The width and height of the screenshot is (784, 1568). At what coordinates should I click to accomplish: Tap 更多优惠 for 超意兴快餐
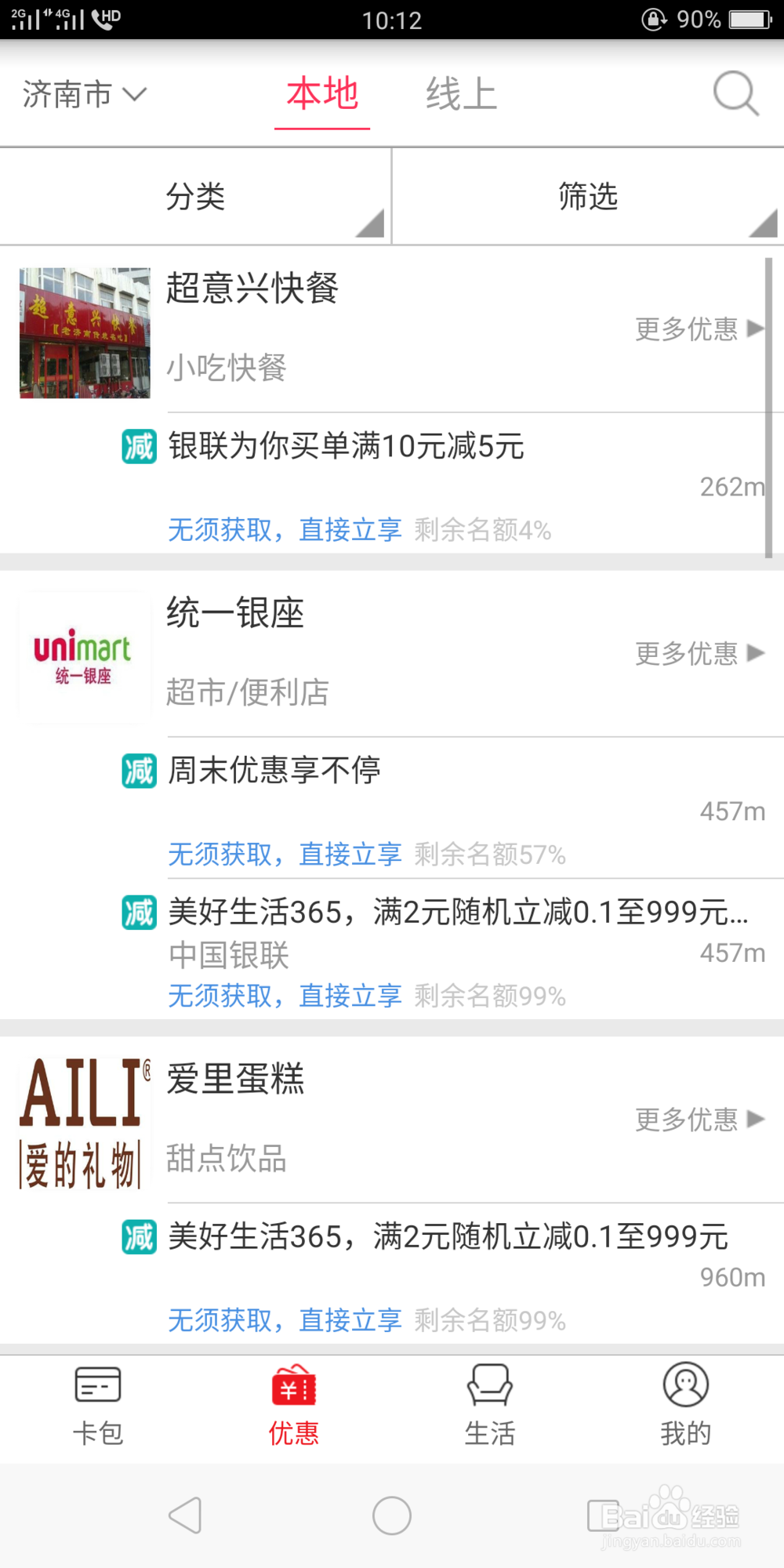(688, 329)
